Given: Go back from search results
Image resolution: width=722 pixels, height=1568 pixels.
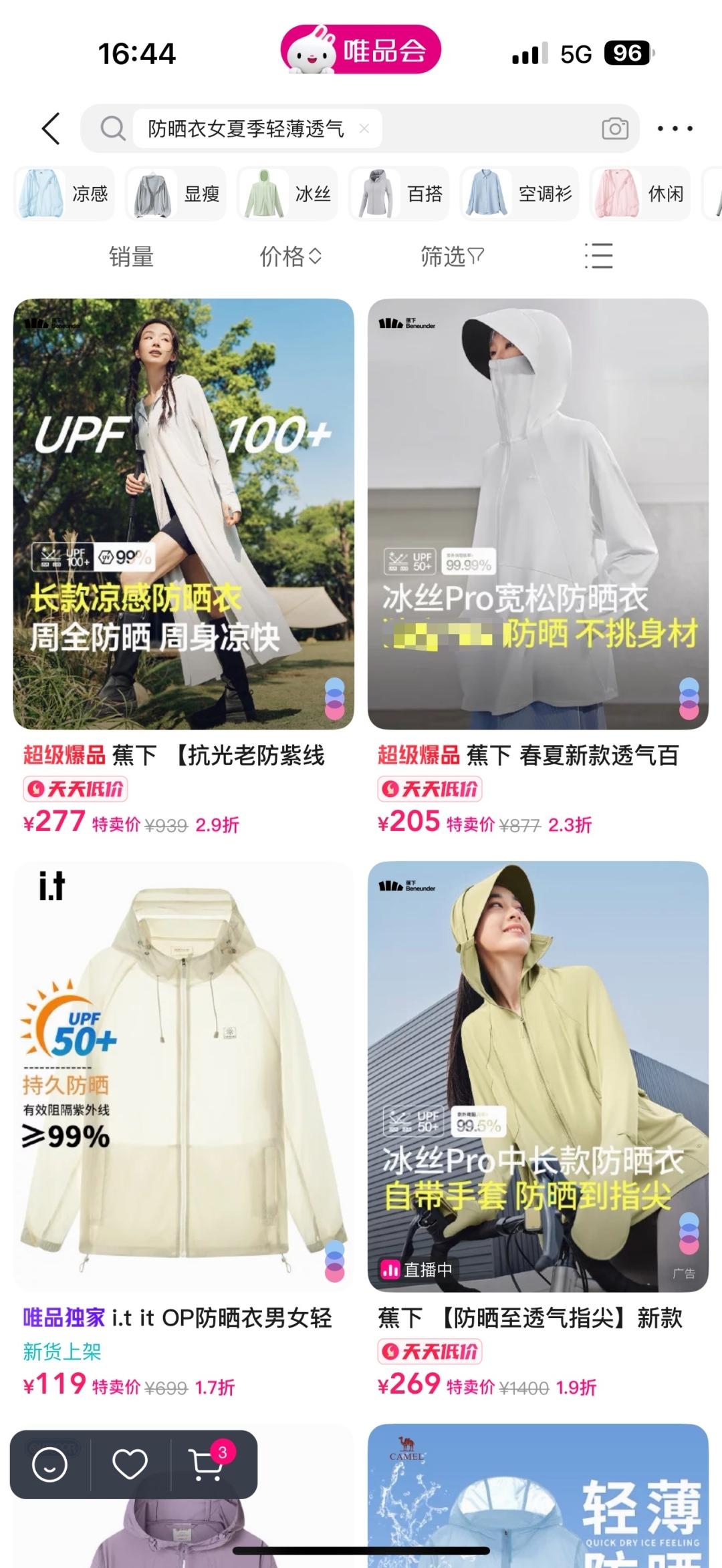Looking at the screenshot, I should coord(51,128).
